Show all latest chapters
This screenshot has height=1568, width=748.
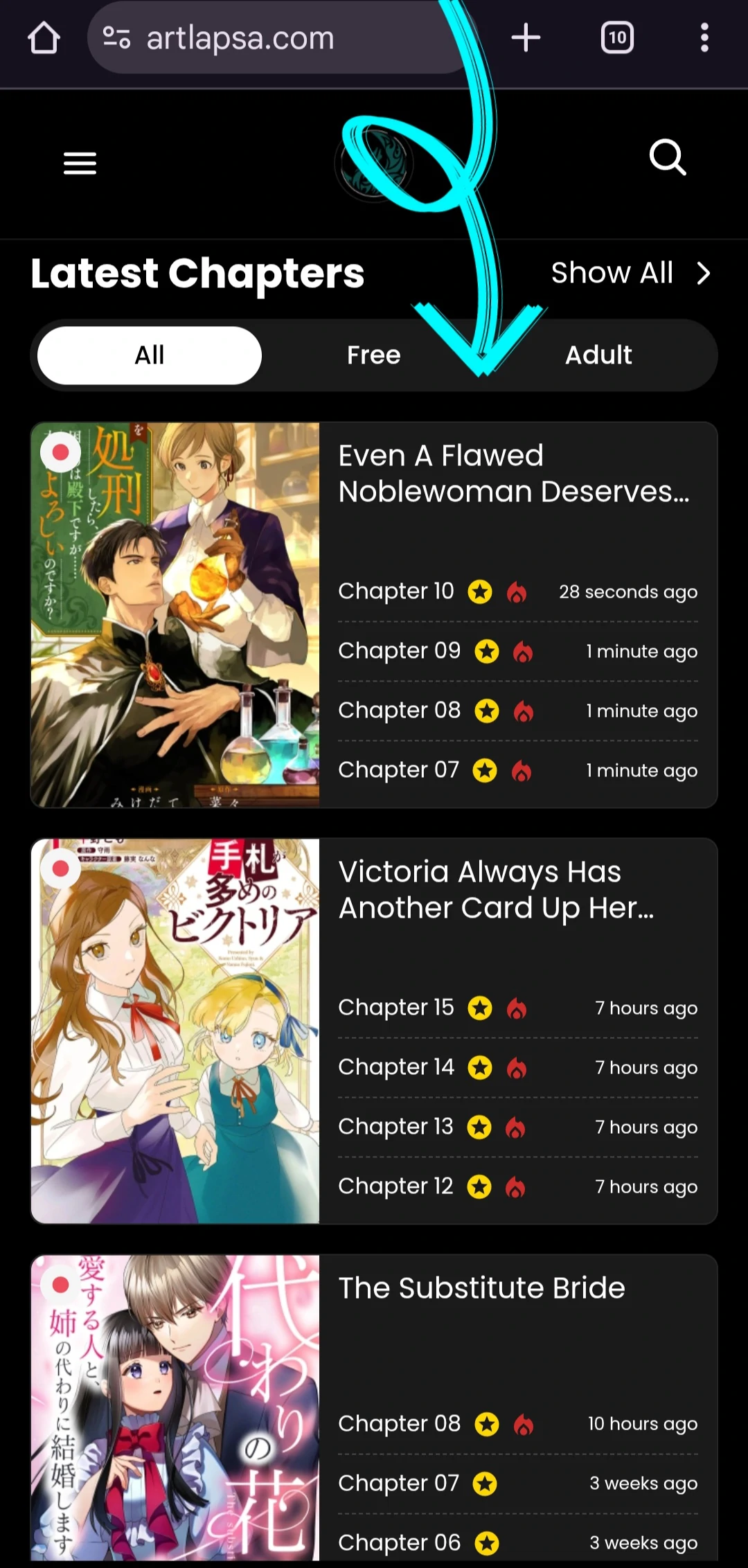630,273
